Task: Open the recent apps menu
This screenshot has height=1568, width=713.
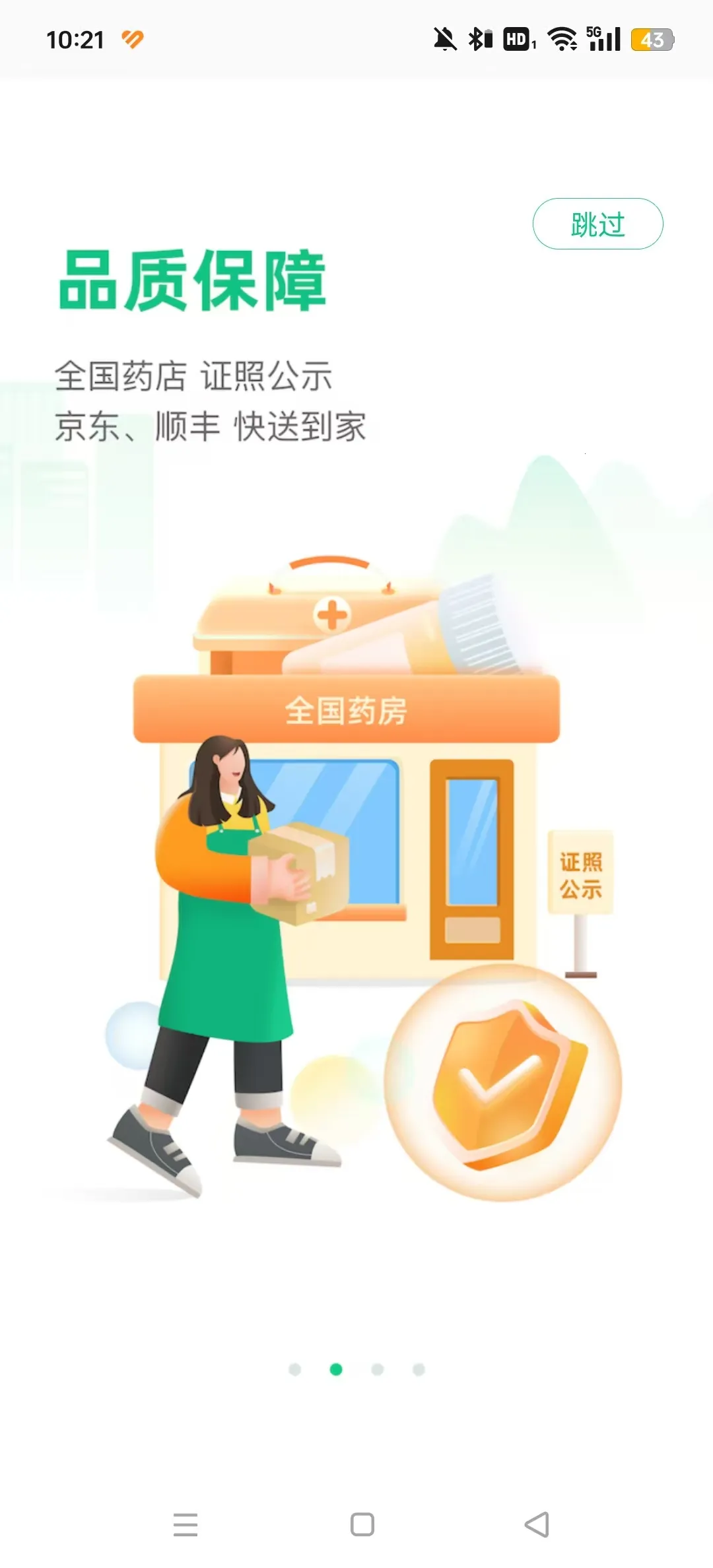Action: pyautogui.click(x=186, y=1524)
